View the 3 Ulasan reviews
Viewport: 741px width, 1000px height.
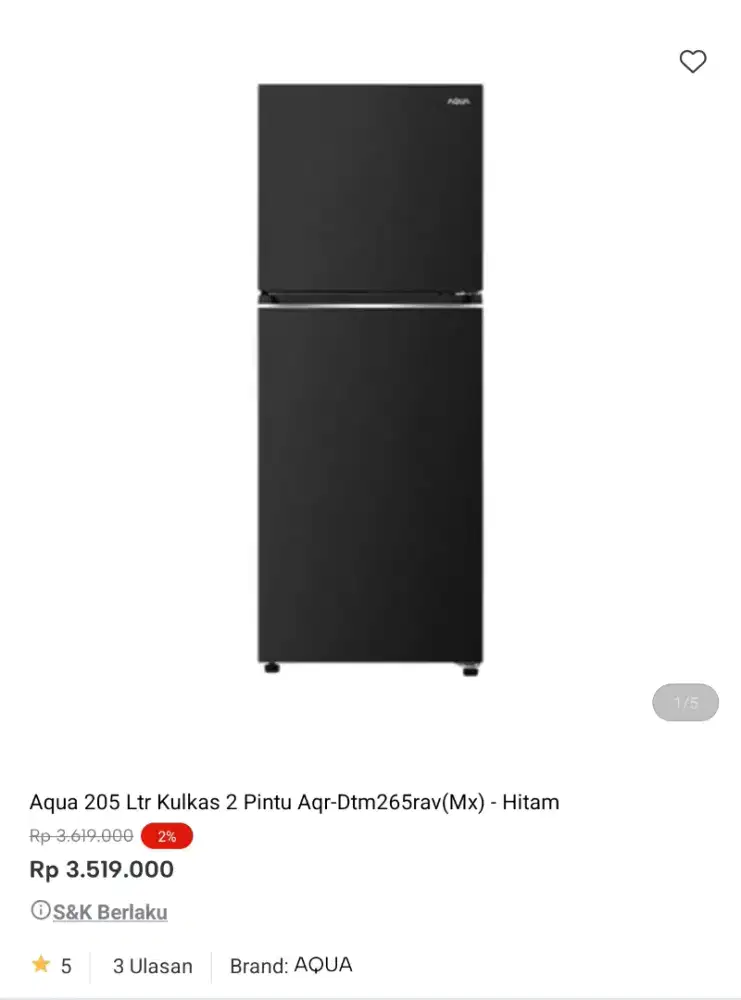(x=152, y=966)
